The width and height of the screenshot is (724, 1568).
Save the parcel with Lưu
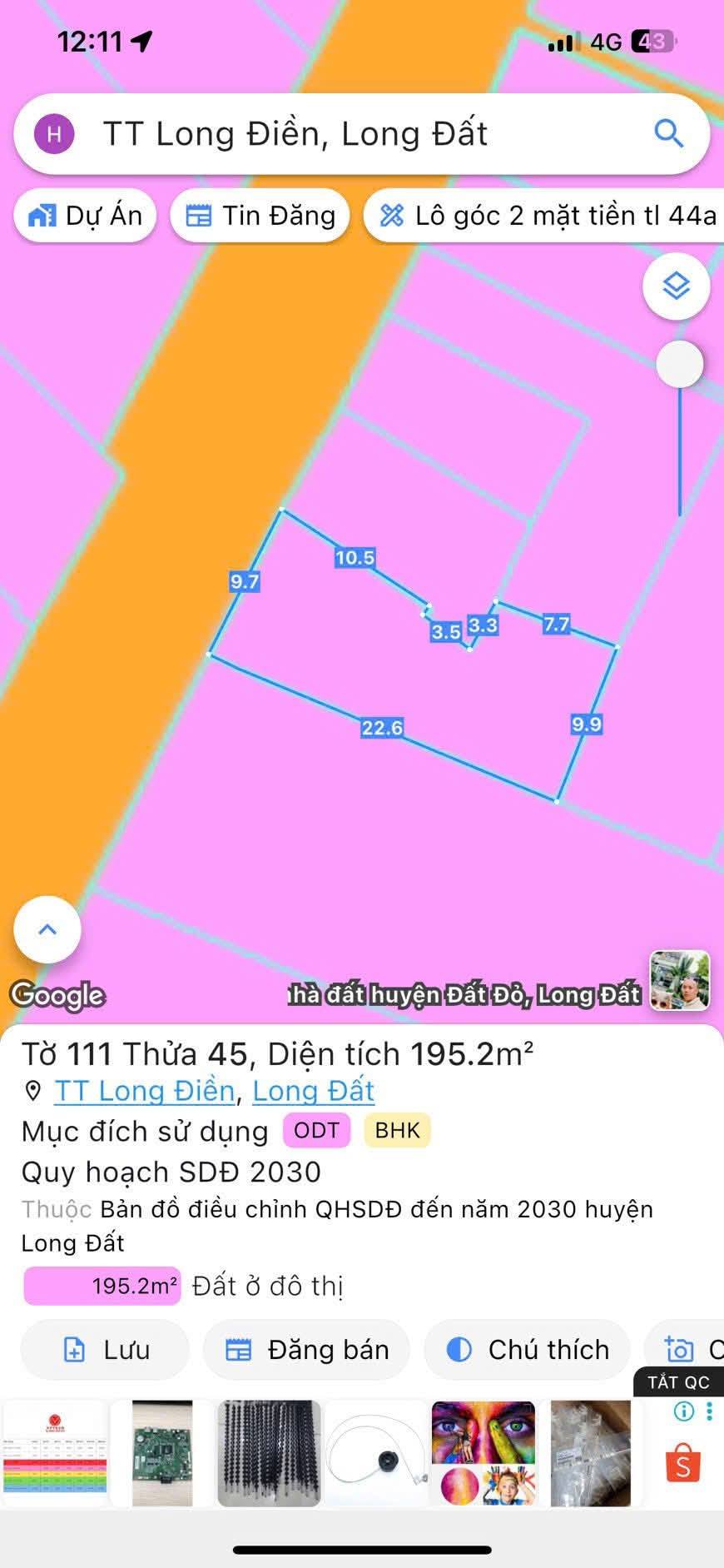(x=106, y=1349)
